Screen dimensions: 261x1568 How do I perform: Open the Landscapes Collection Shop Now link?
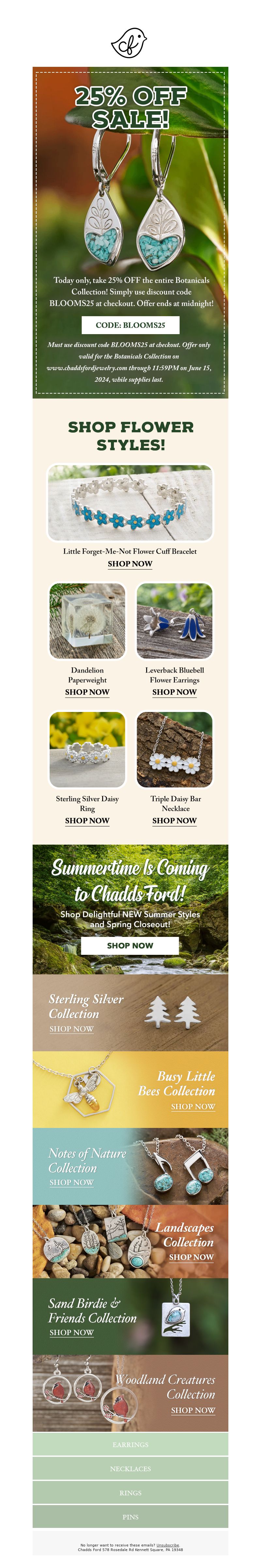[x=191, y=1257]
